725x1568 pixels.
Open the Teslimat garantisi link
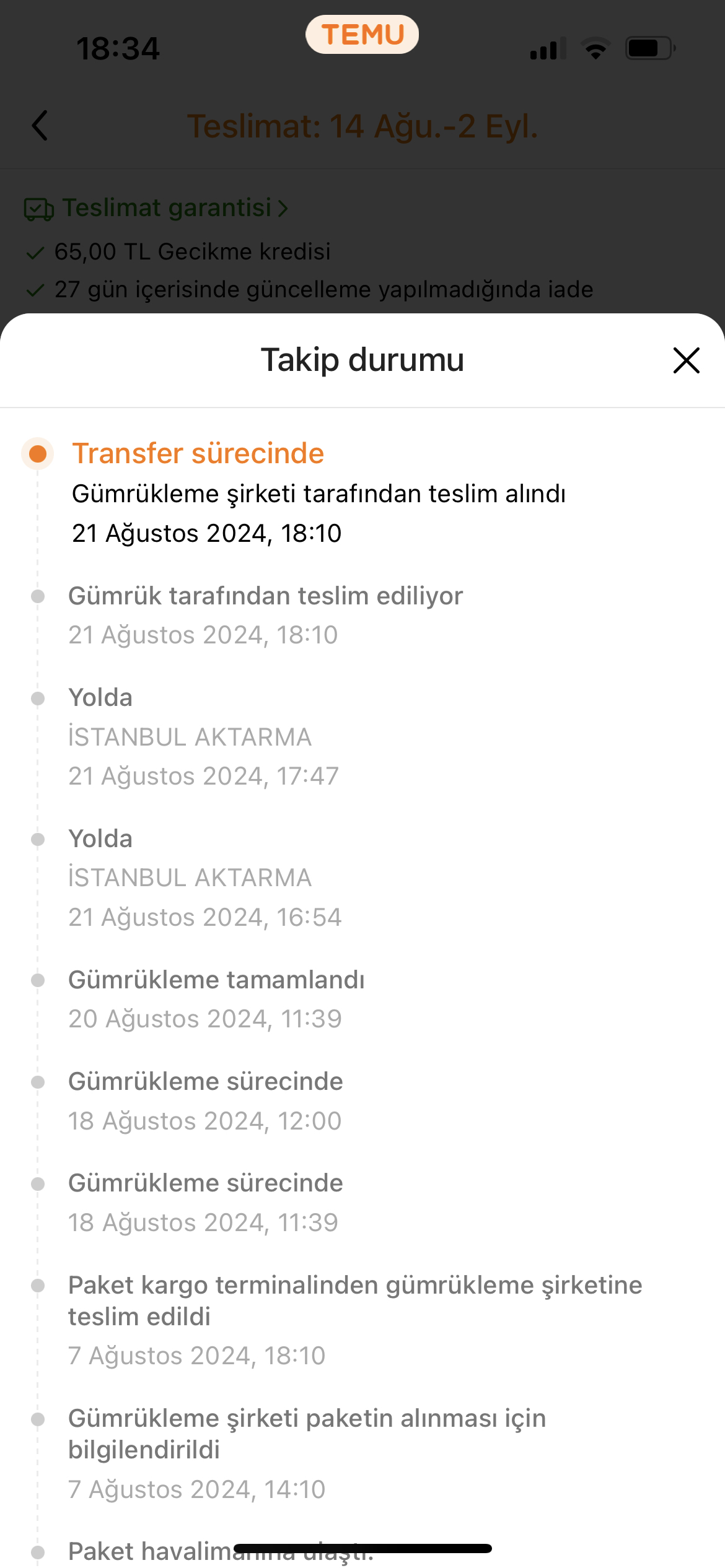tap(156, 208)
